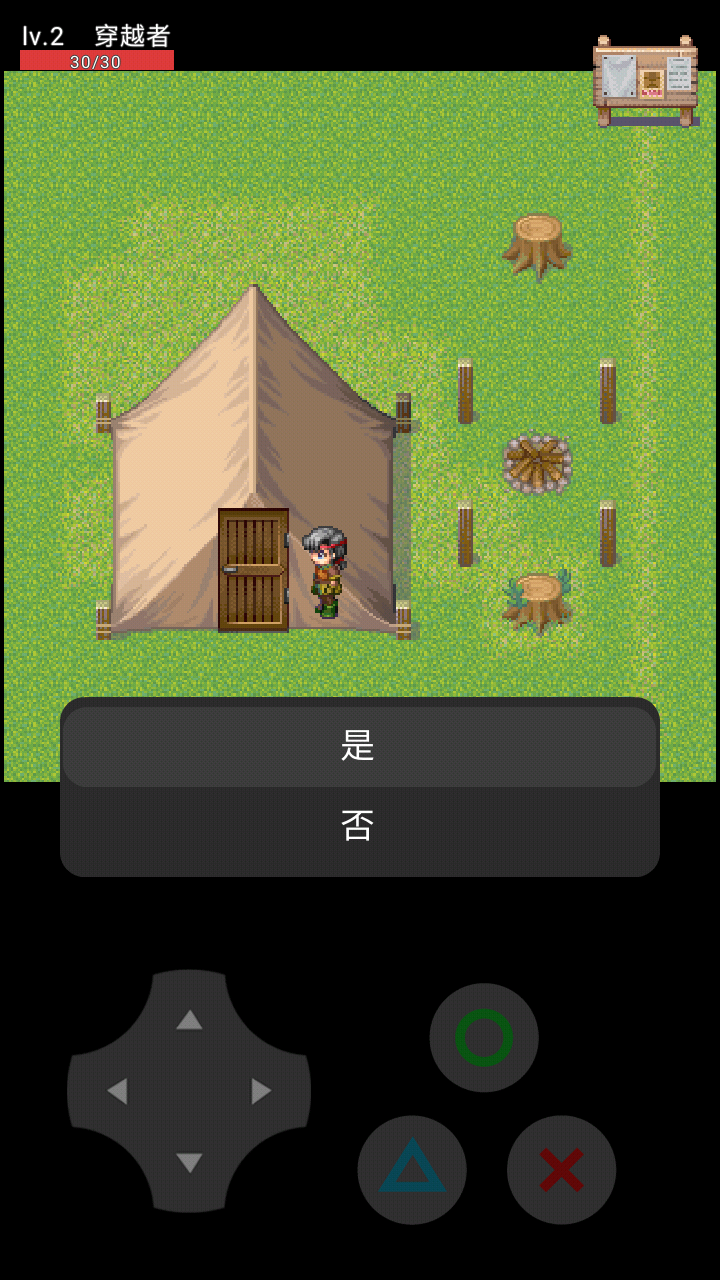Open the bulletin board in top right corner
Image resolution: width=720 pixels, height=1280 pixels.
click(645, 75)
